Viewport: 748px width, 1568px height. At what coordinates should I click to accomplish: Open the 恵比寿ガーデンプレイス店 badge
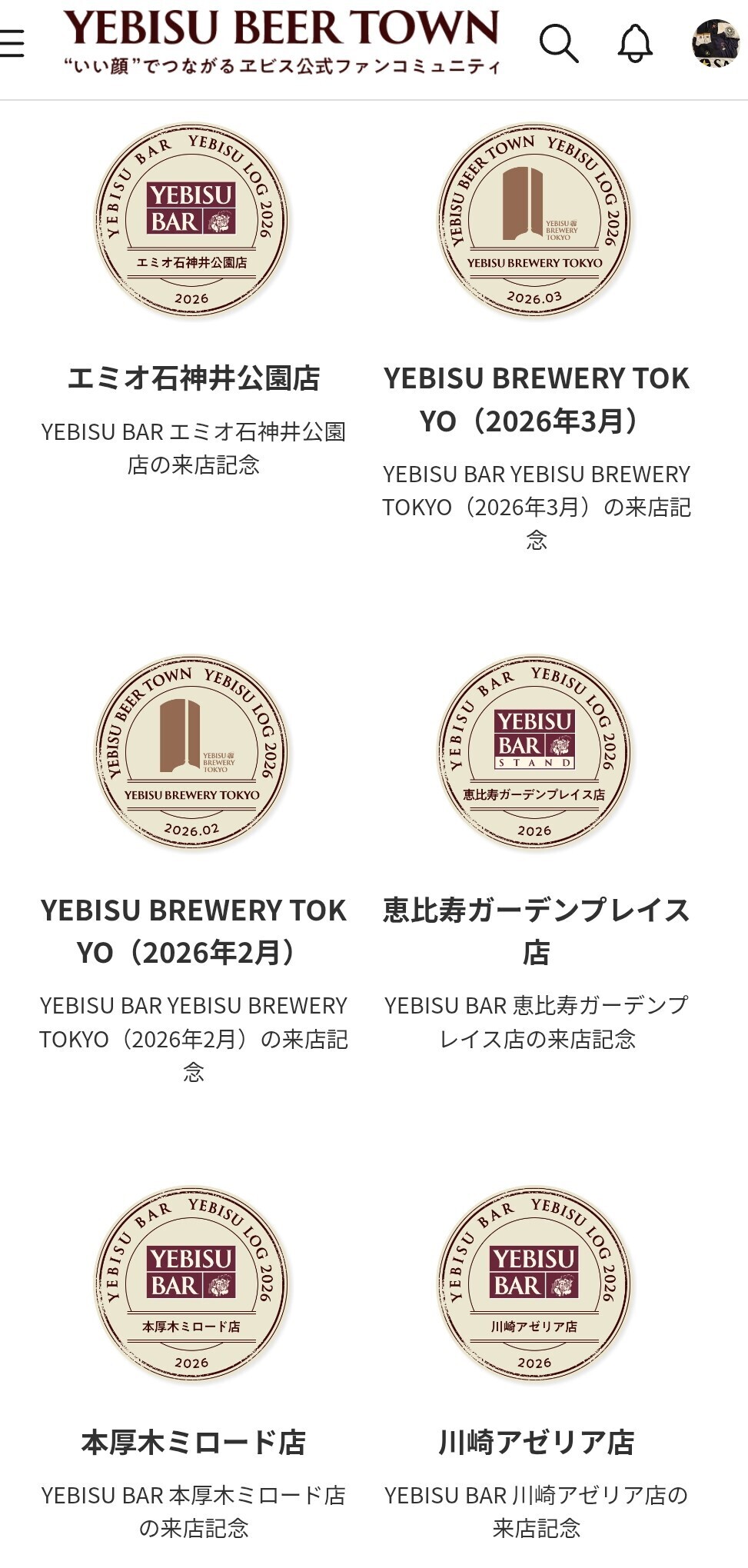pos(535,752)
